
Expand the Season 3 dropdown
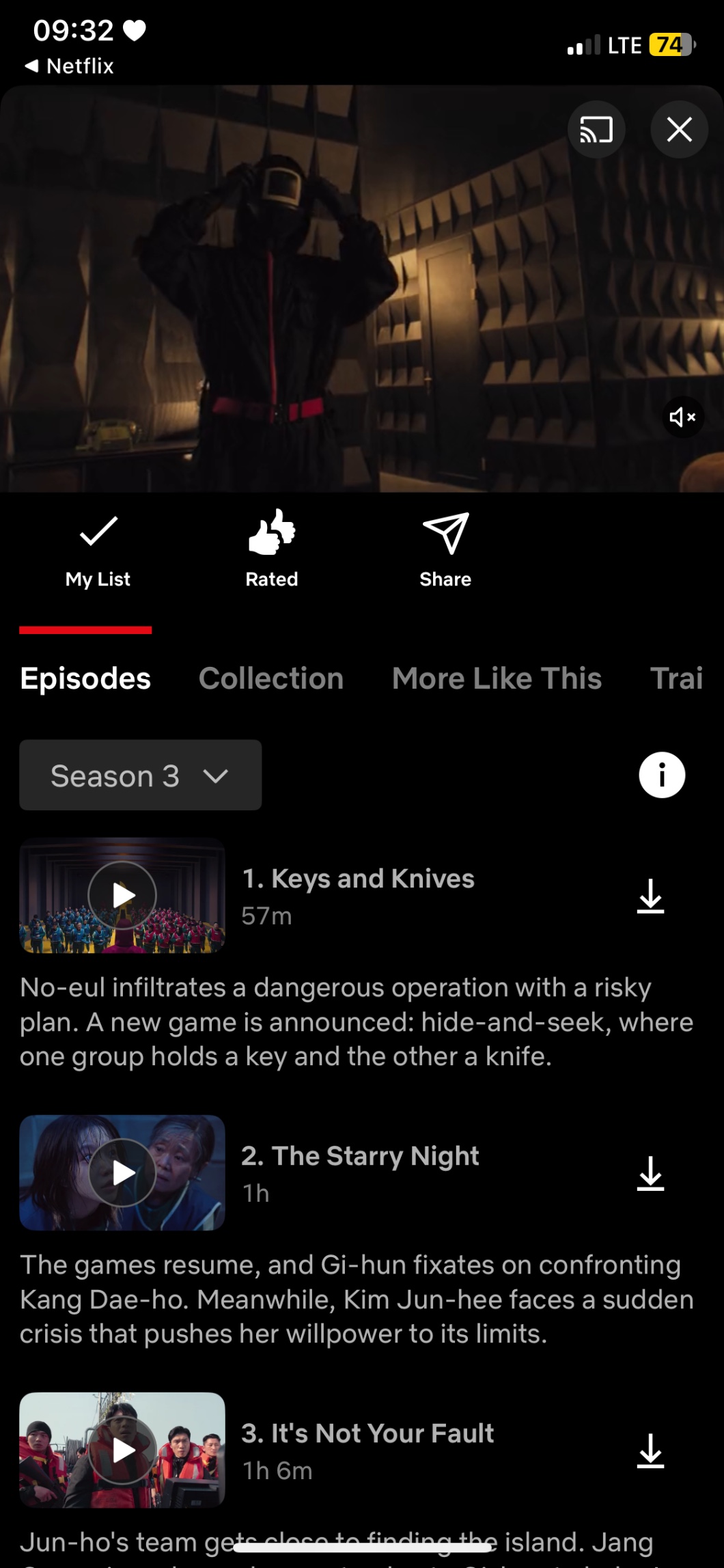tap(140, 775)
